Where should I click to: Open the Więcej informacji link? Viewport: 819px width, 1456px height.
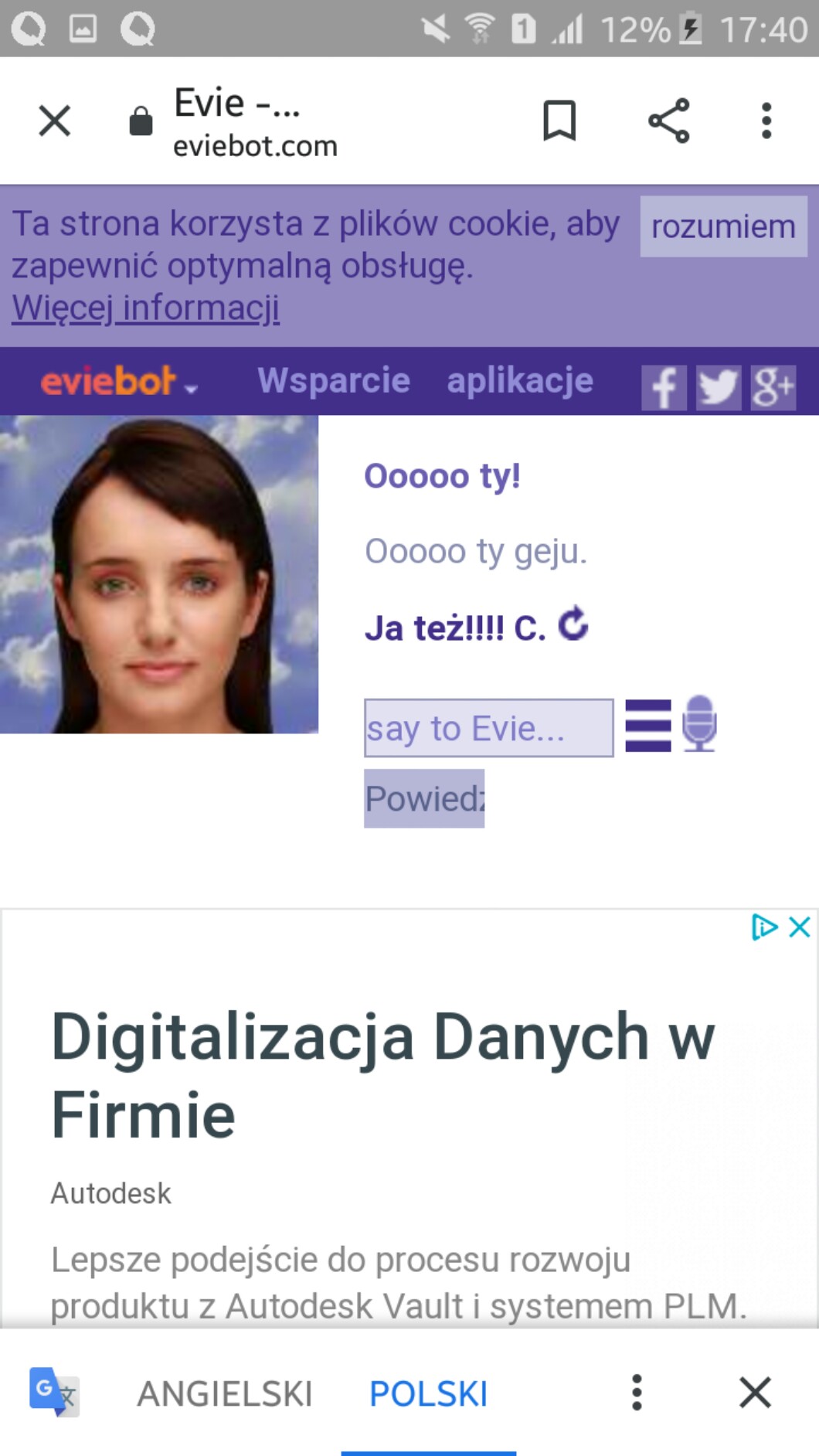click(x=146, y=308)
